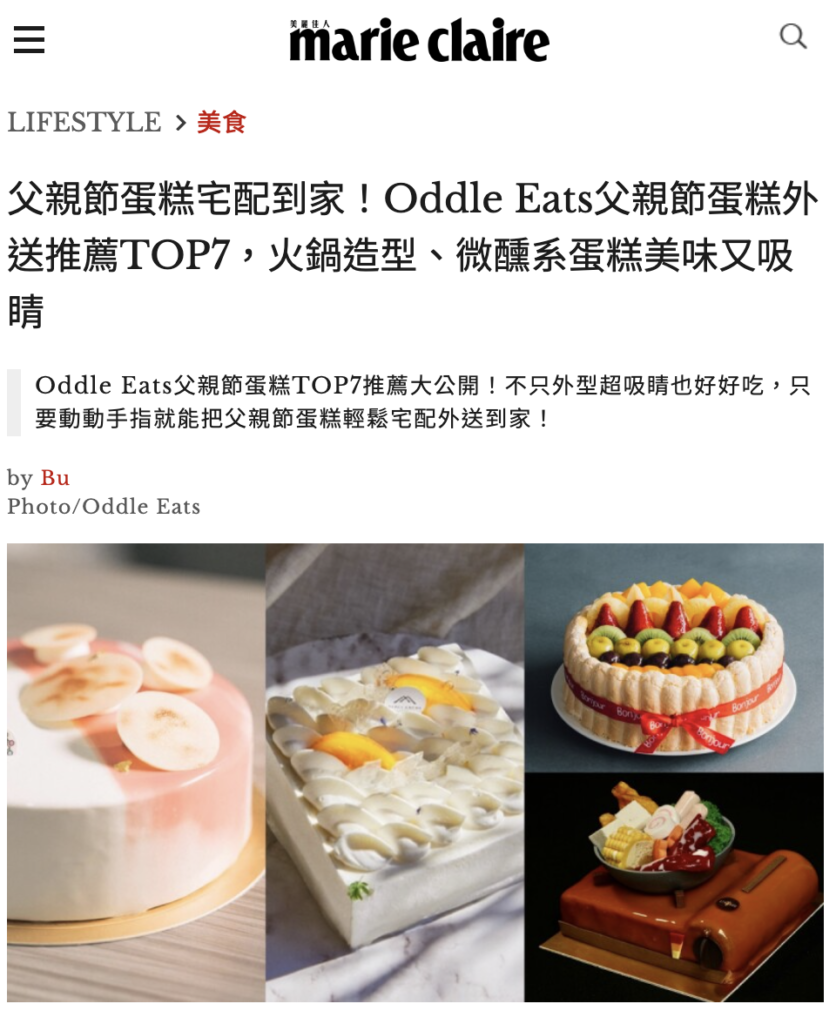
Task: View author Bu's profile
Action: (x=55, y=478)
